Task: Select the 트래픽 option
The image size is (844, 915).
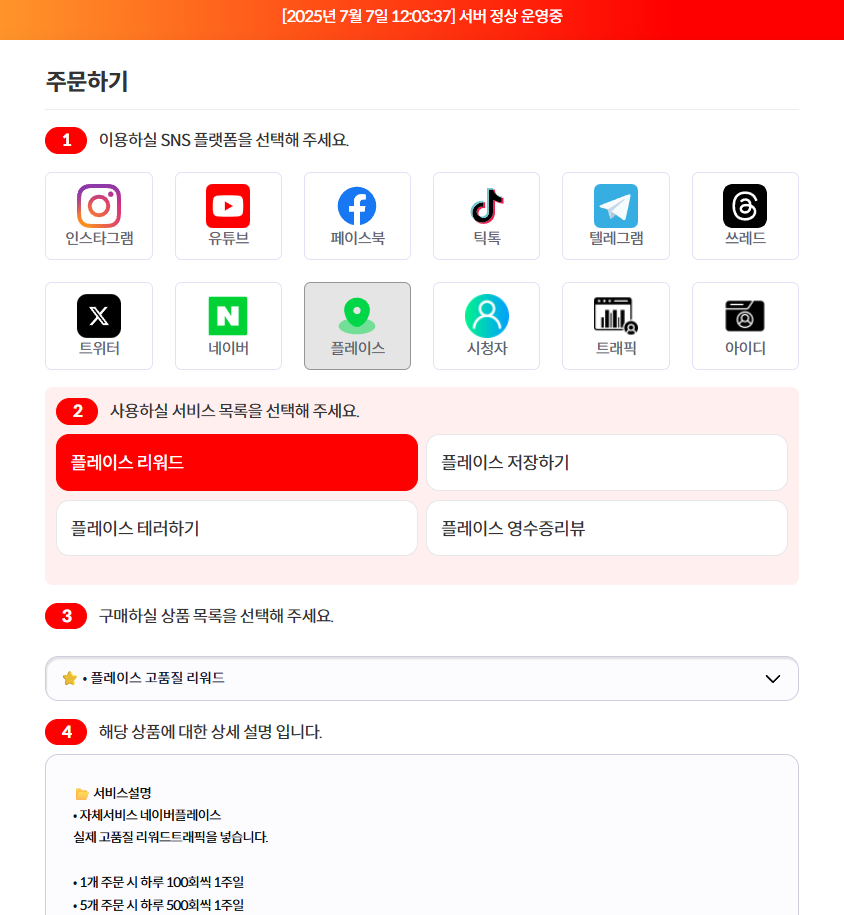Action: coord(615,326)
